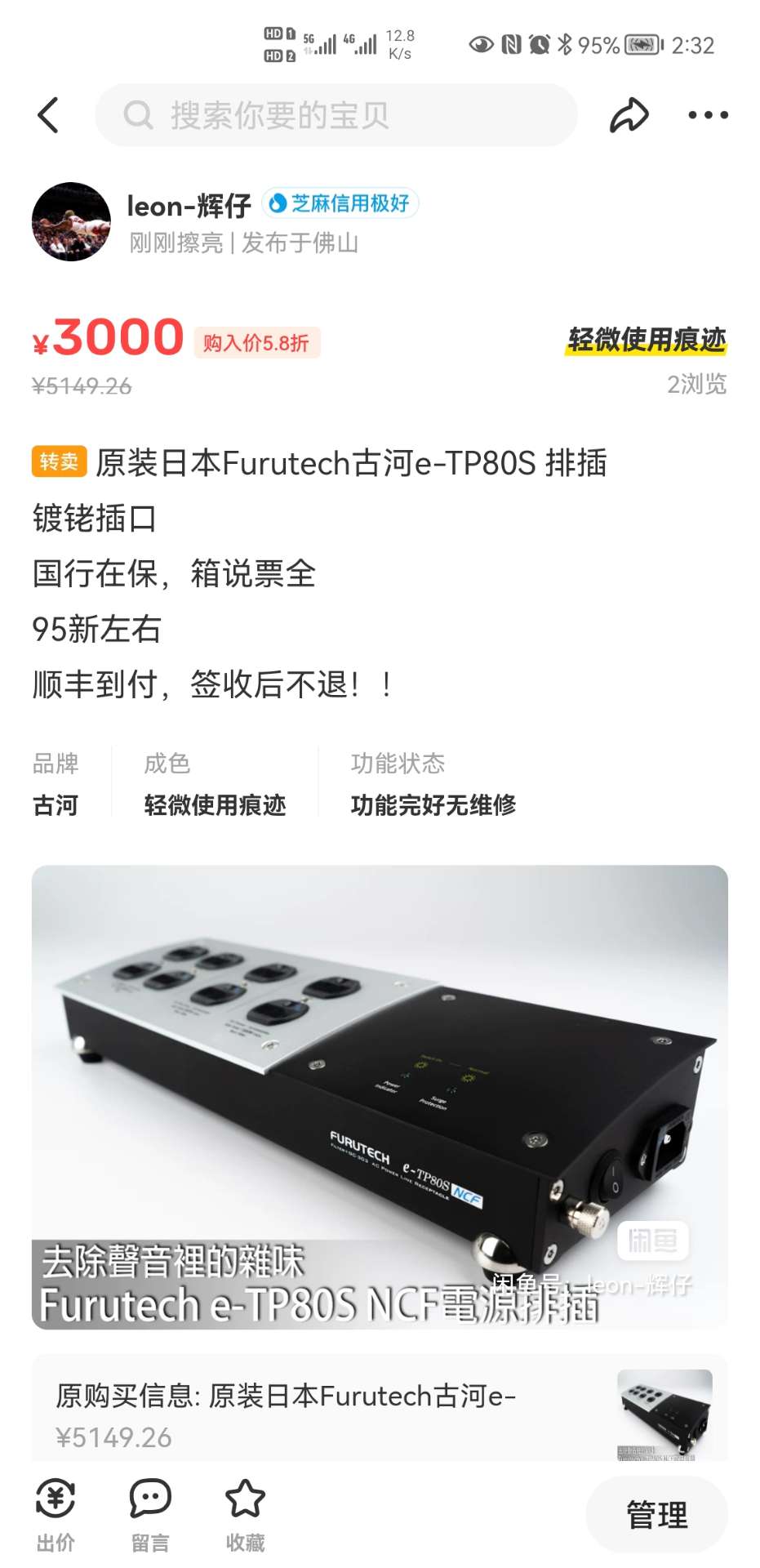Tap the 芝麻信用极好 credit badge
The width and height of the screenshot is (760, 1568).
click(340, 203)
